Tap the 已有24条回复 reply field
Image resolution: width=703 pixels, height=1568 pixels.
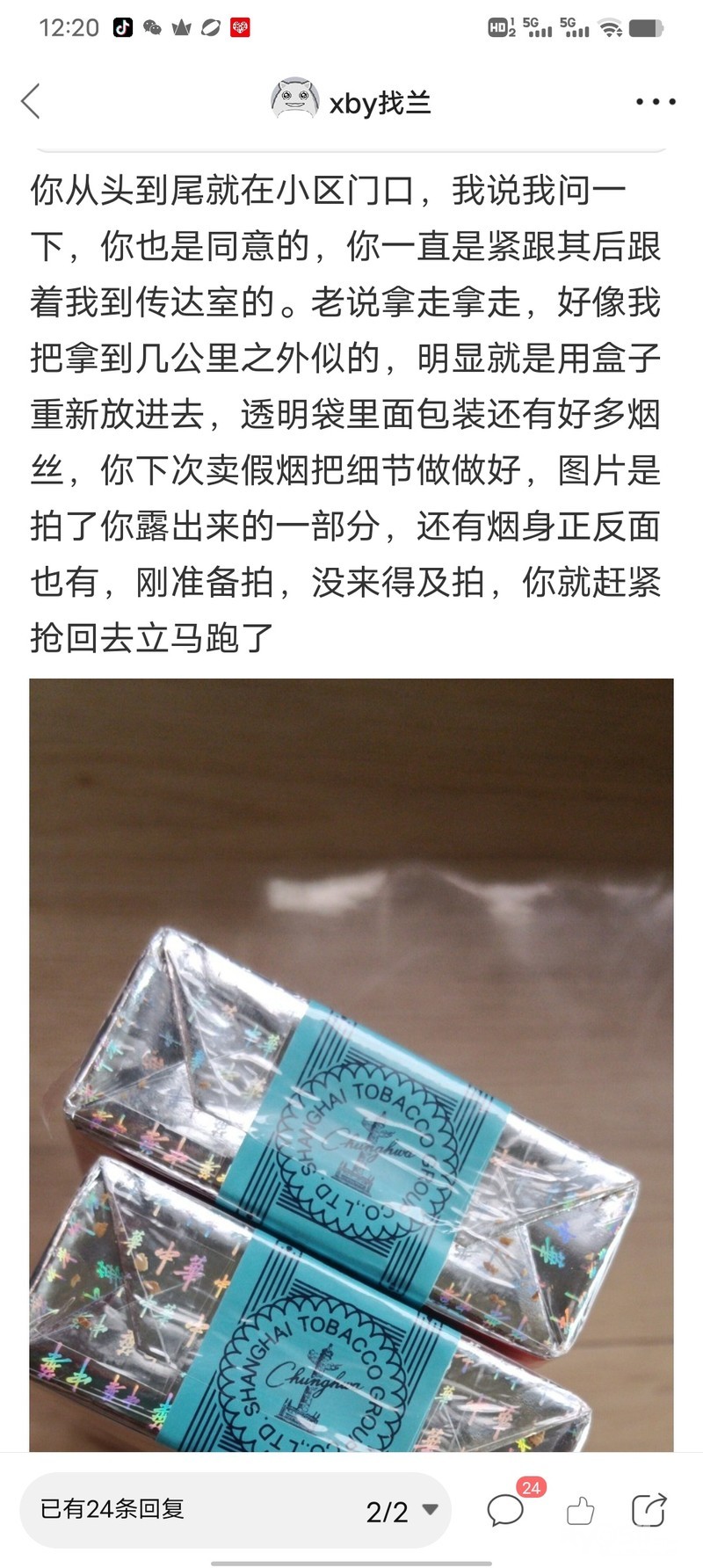(185, 1510)
